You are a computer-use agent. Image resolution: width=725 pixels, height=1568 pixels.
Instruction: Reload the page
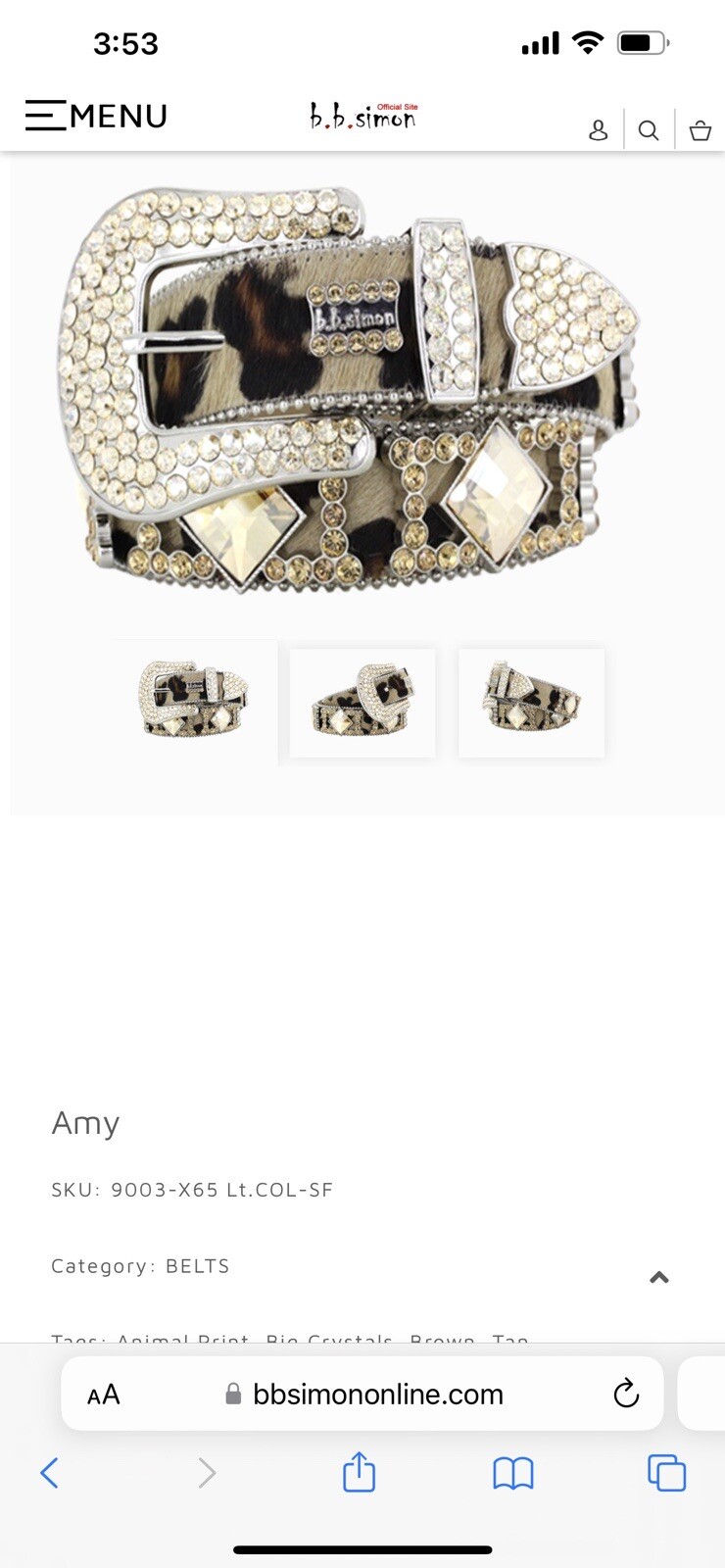click(626, 1394)
